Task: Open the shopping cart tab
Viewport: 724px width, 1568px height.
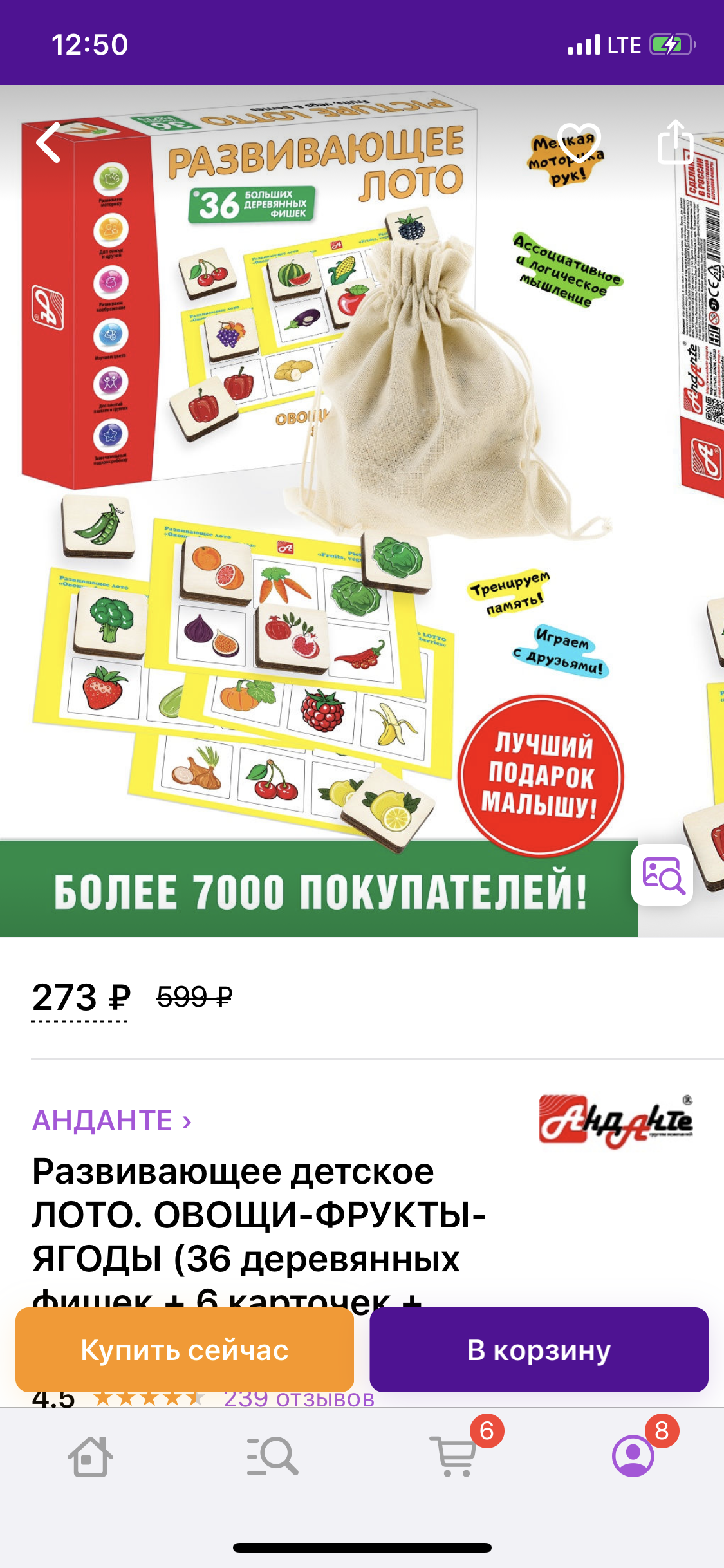Action: click(456, 1456)
